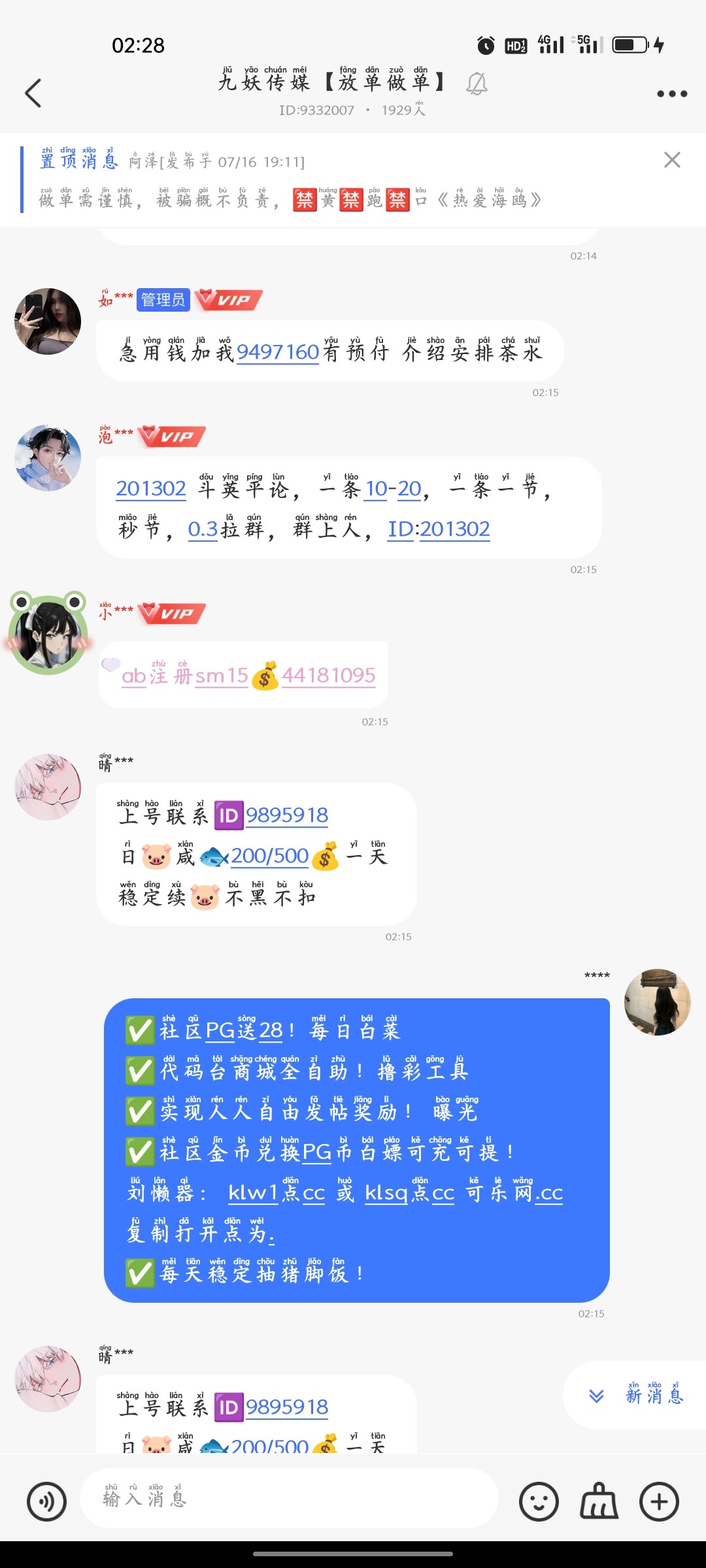Open the plus attachment menu

click(x=658, y=1501)
